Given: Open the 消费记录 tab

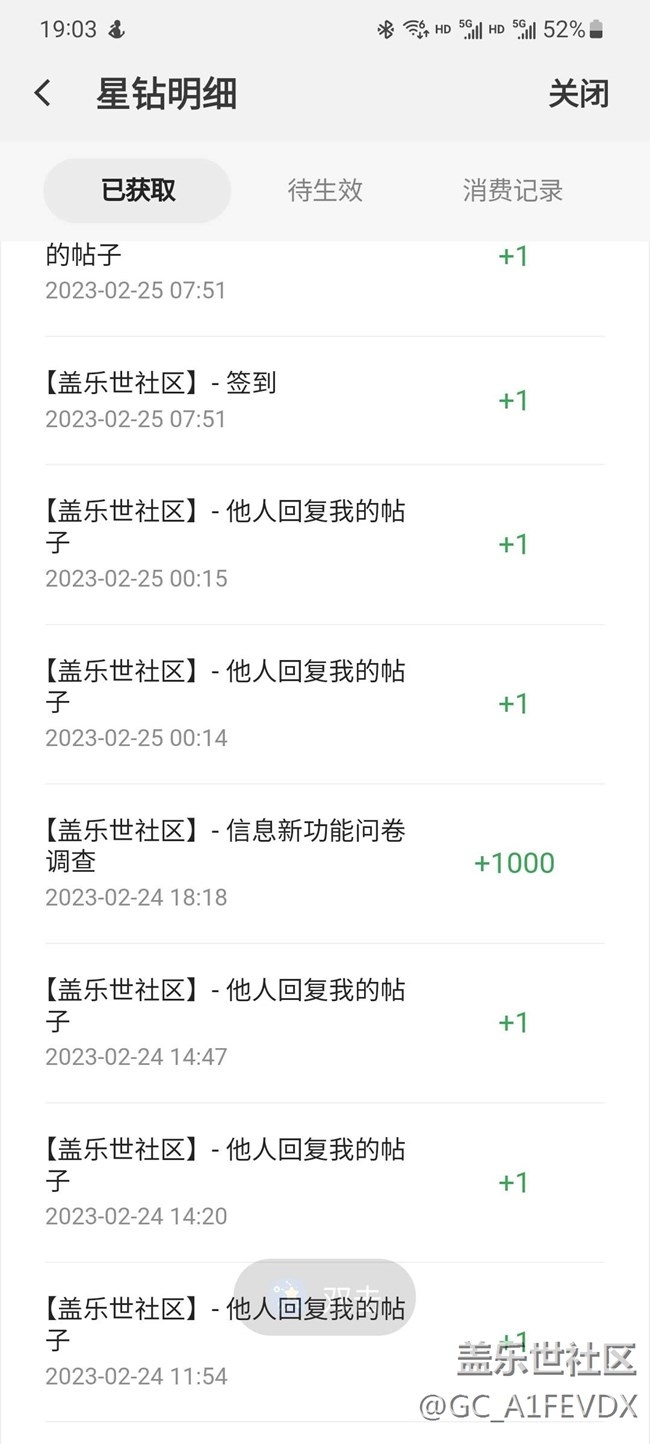Looking at the screenshot, I should 512,190.
